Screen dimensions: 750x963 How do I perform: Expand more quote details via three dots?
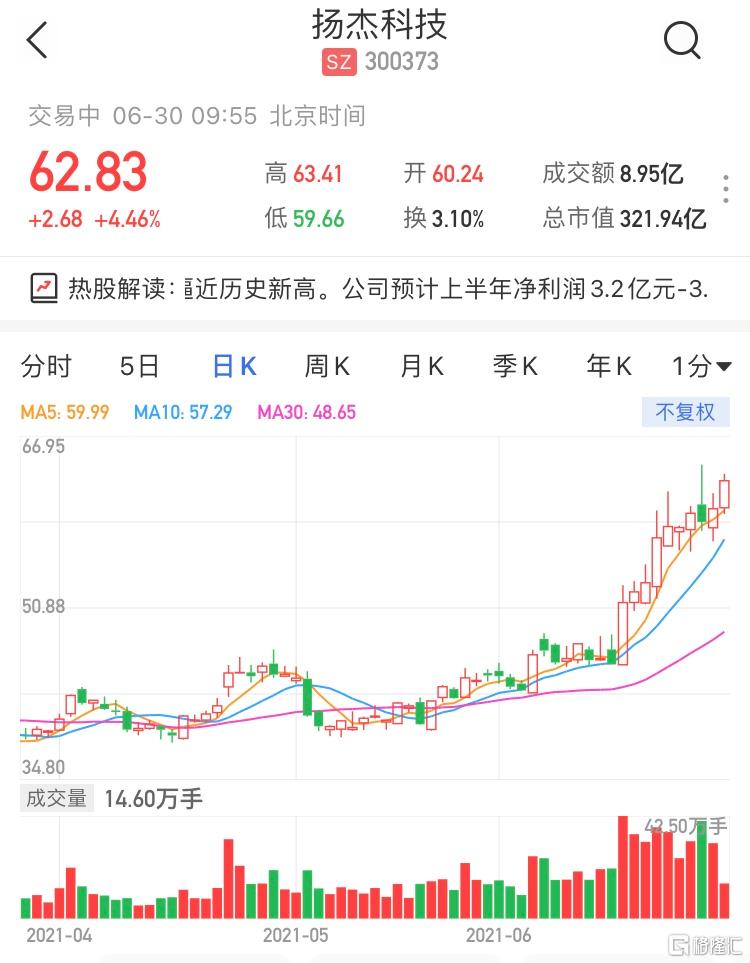pyautogui.click(x=726, y=190)
